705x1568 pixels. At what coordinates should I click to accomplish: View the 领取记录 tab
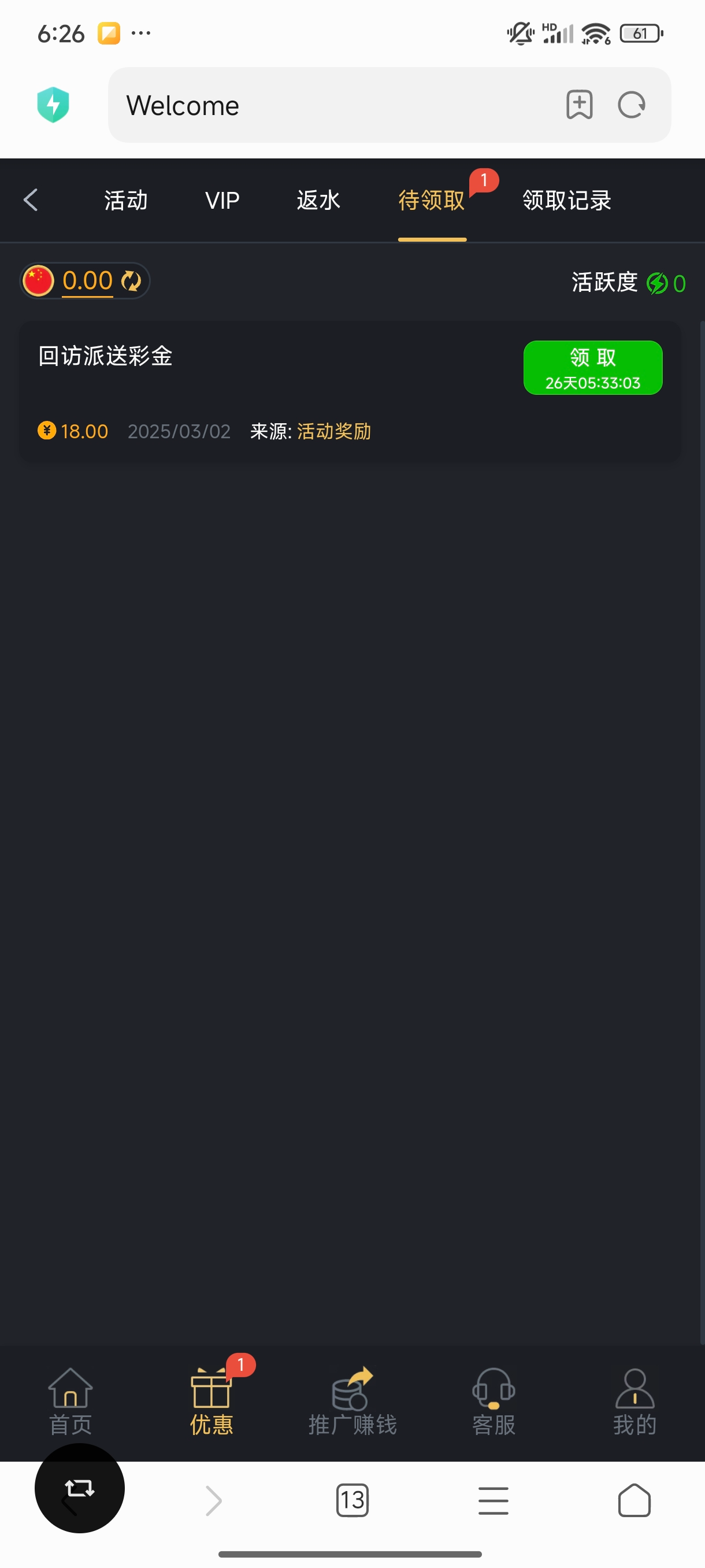pyautogui.click(x=566, y=200)
